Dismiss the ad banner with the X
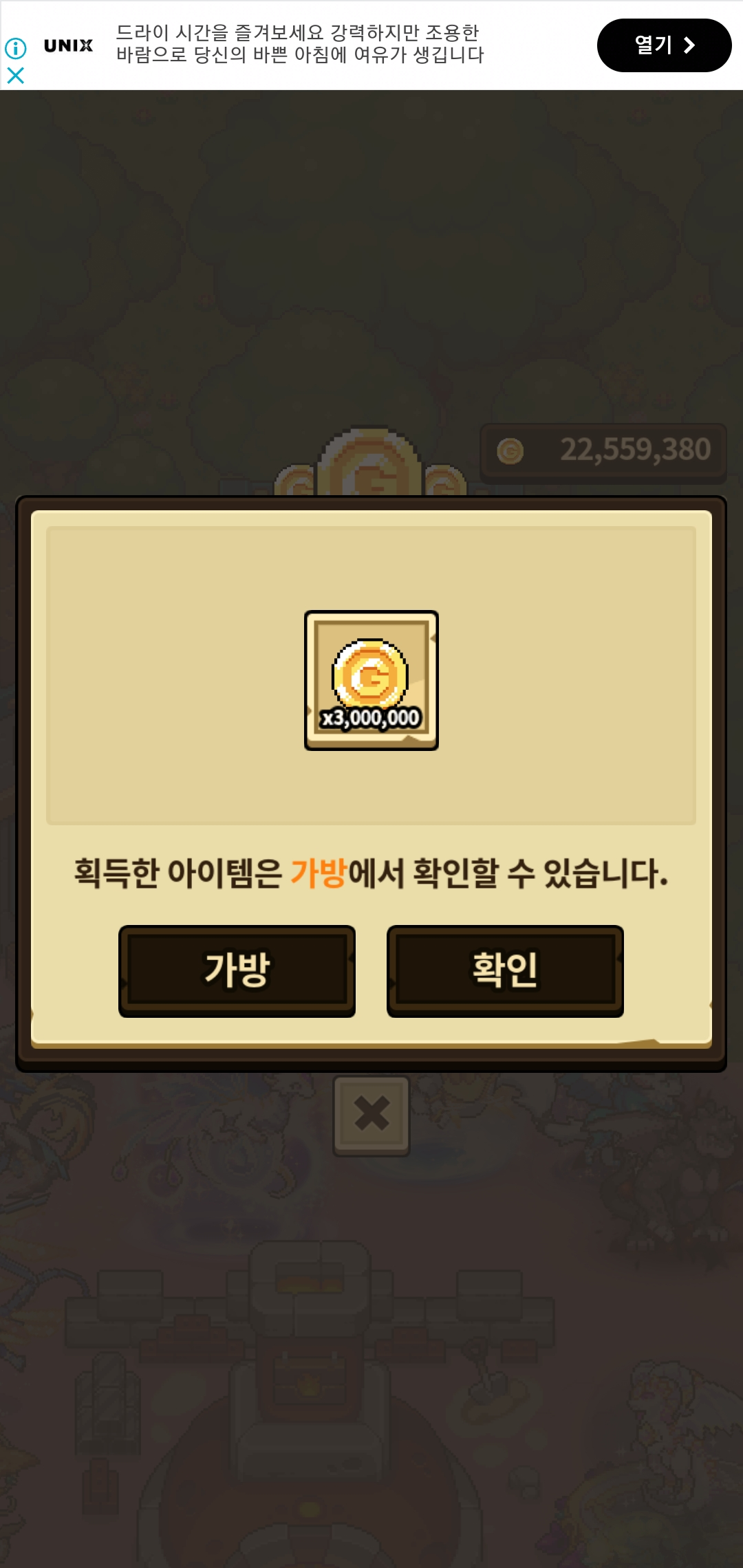743x1568 pixels. click(15, 76)
